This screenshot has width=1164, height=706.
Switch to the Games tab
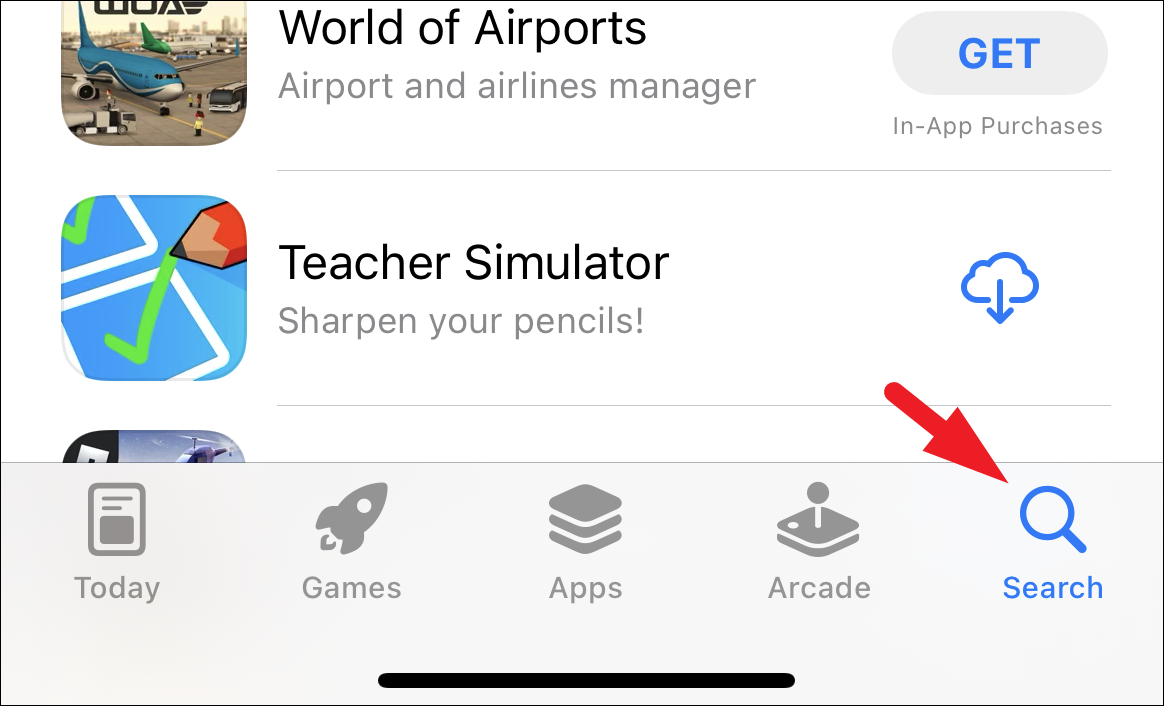[x=351, y=542]
